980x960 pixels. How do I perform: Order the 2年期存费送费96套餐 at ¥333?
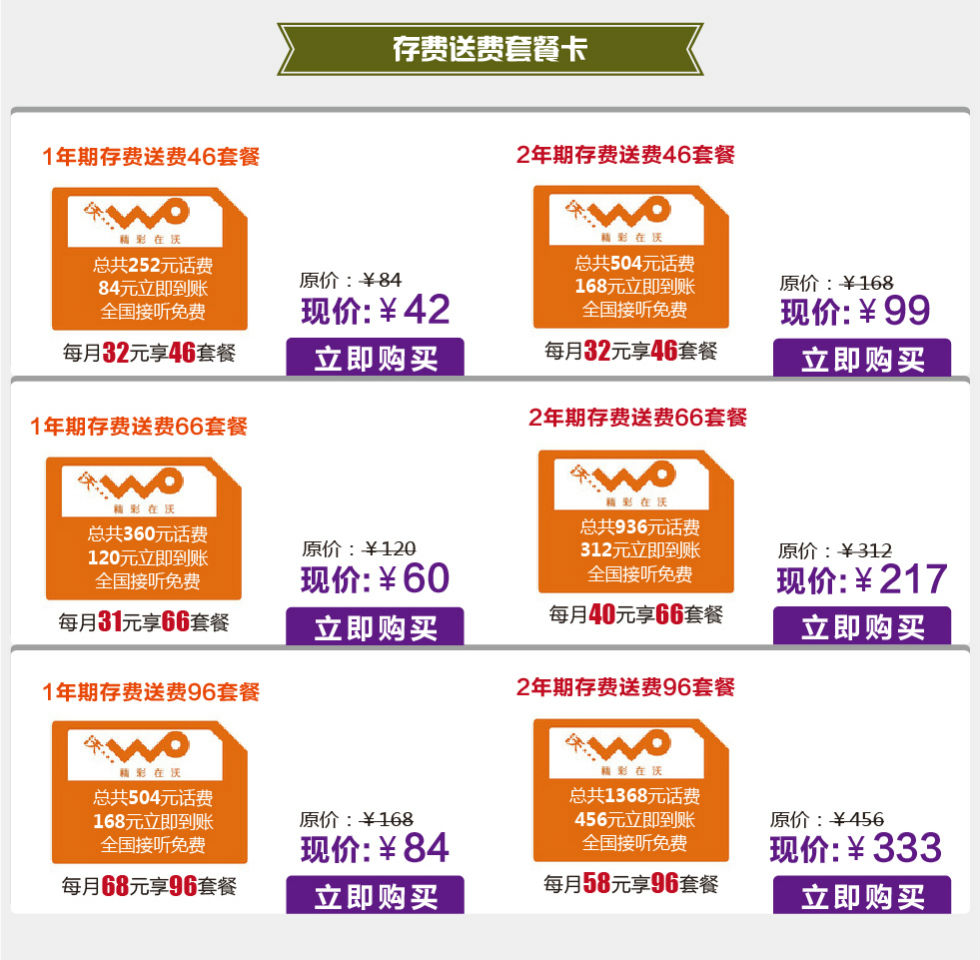861,896
